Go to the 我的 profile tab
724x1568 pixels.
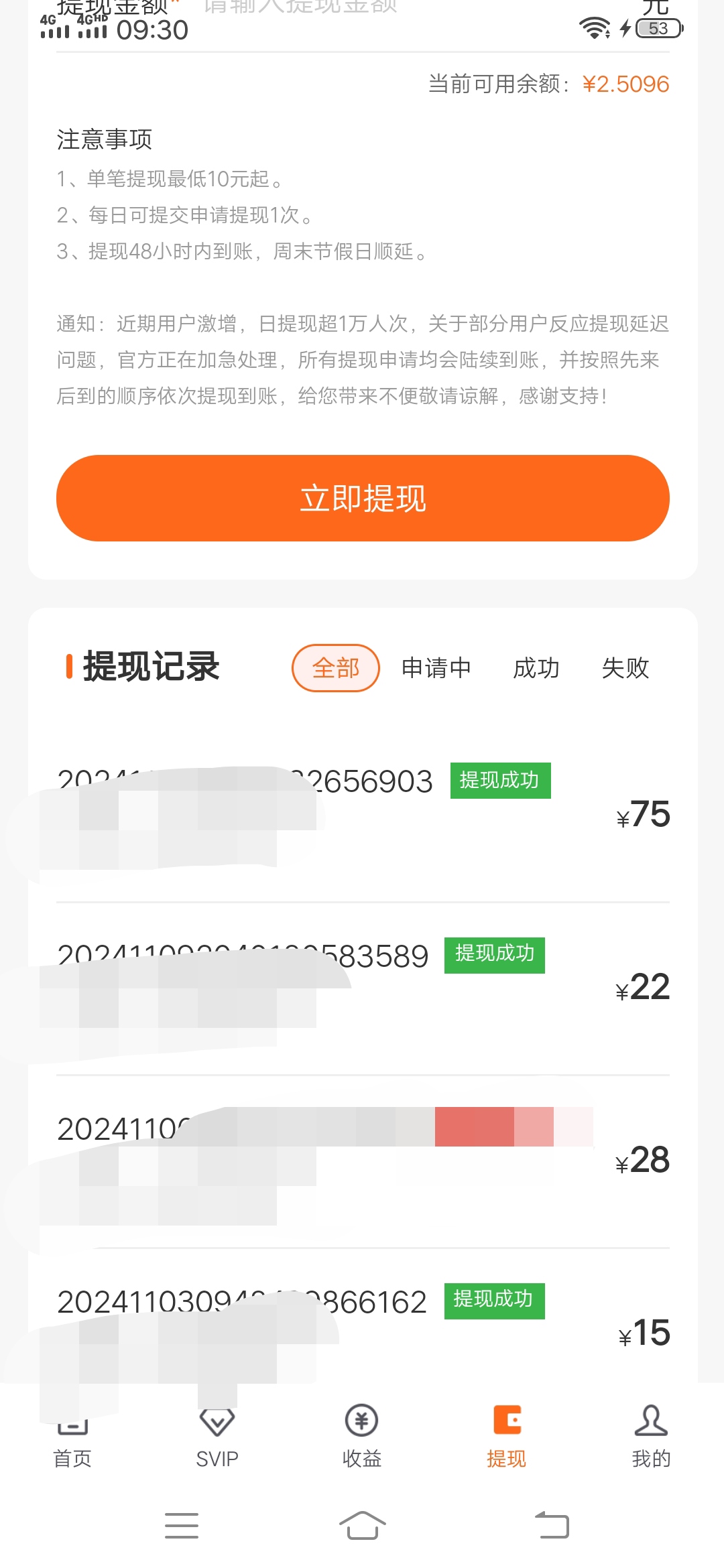(651, 1437)
